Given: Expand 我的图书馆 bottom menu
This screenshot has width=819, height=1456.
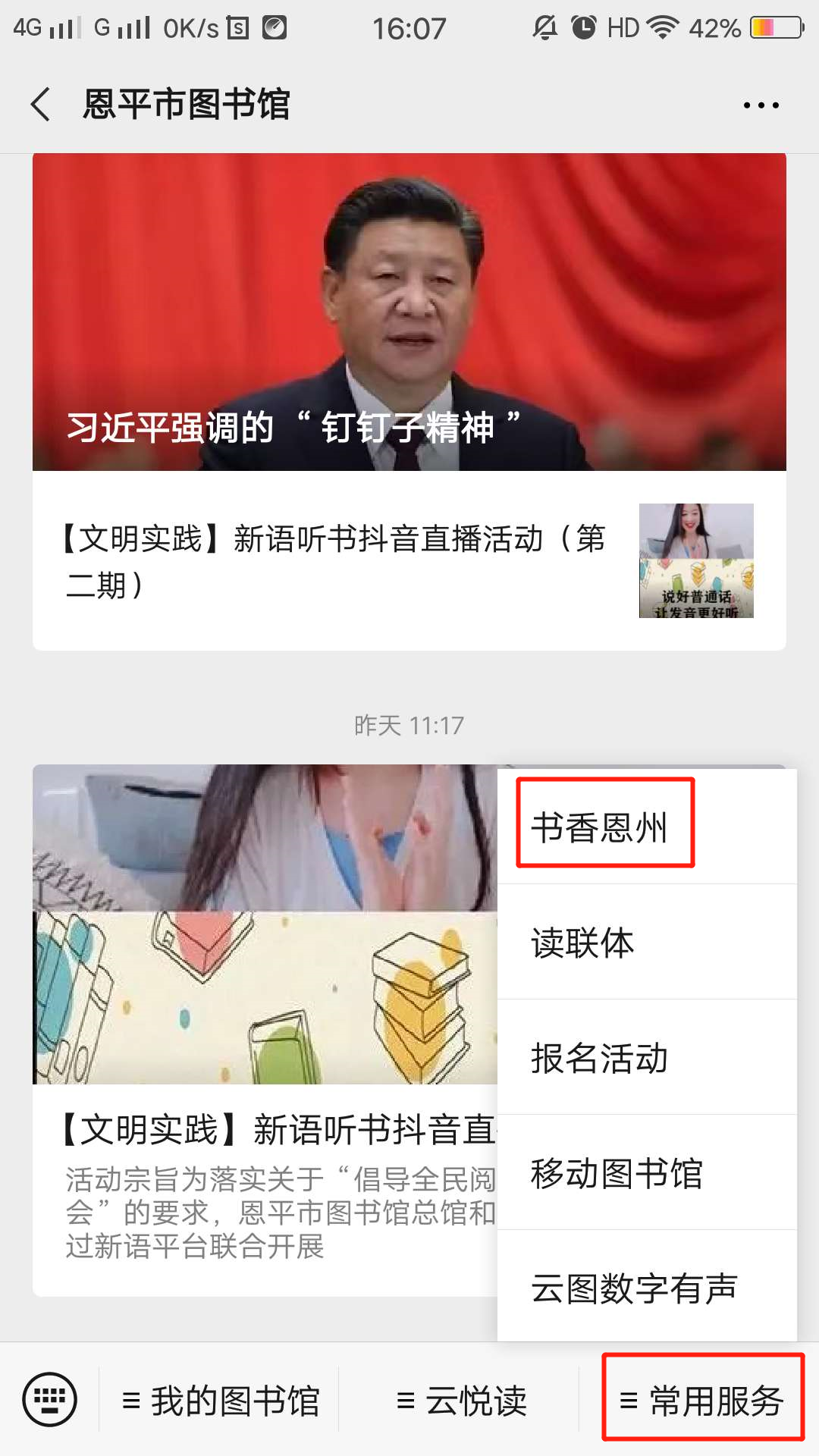Looking at the screenshot, I should 221,1401.
